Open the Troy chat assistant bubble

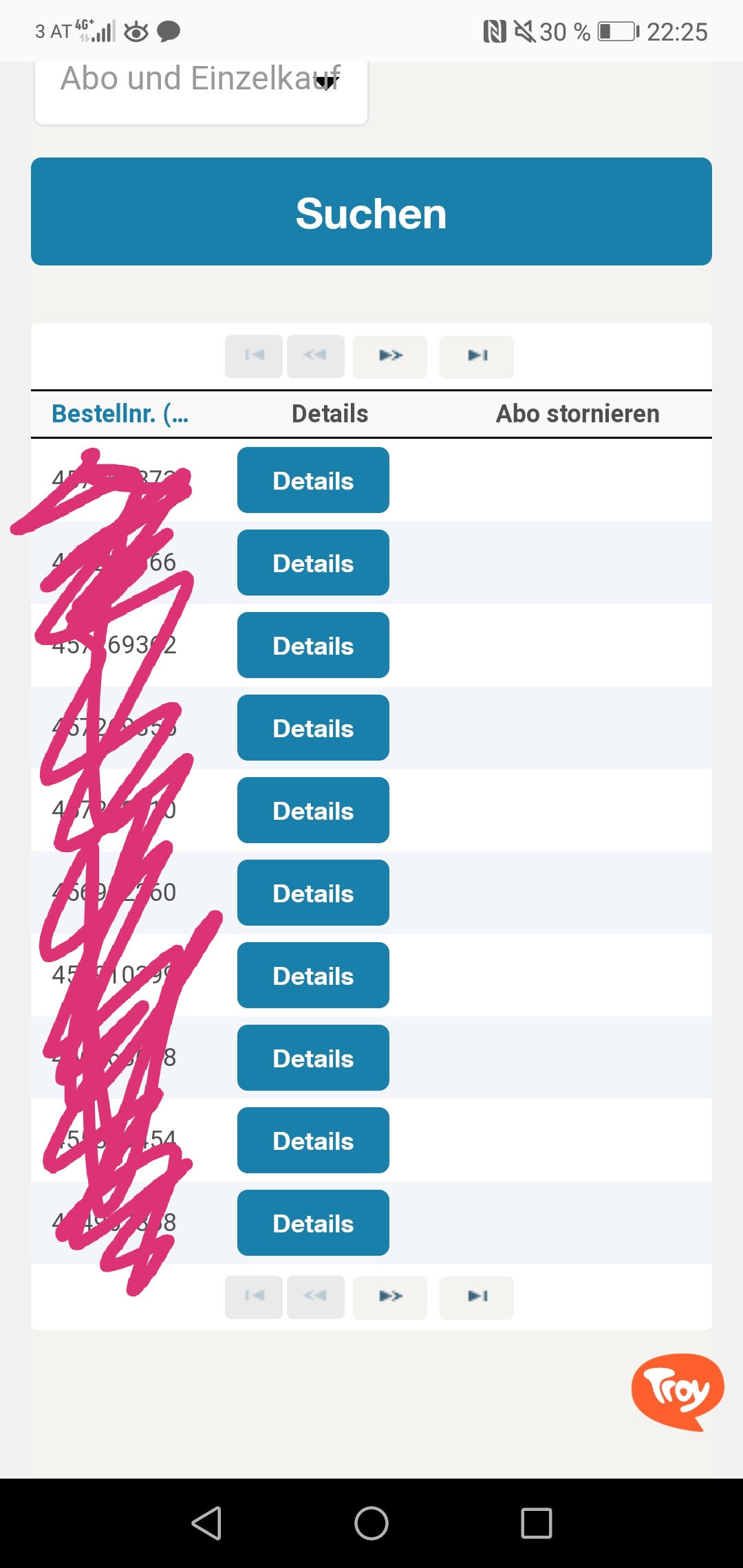678,1391
